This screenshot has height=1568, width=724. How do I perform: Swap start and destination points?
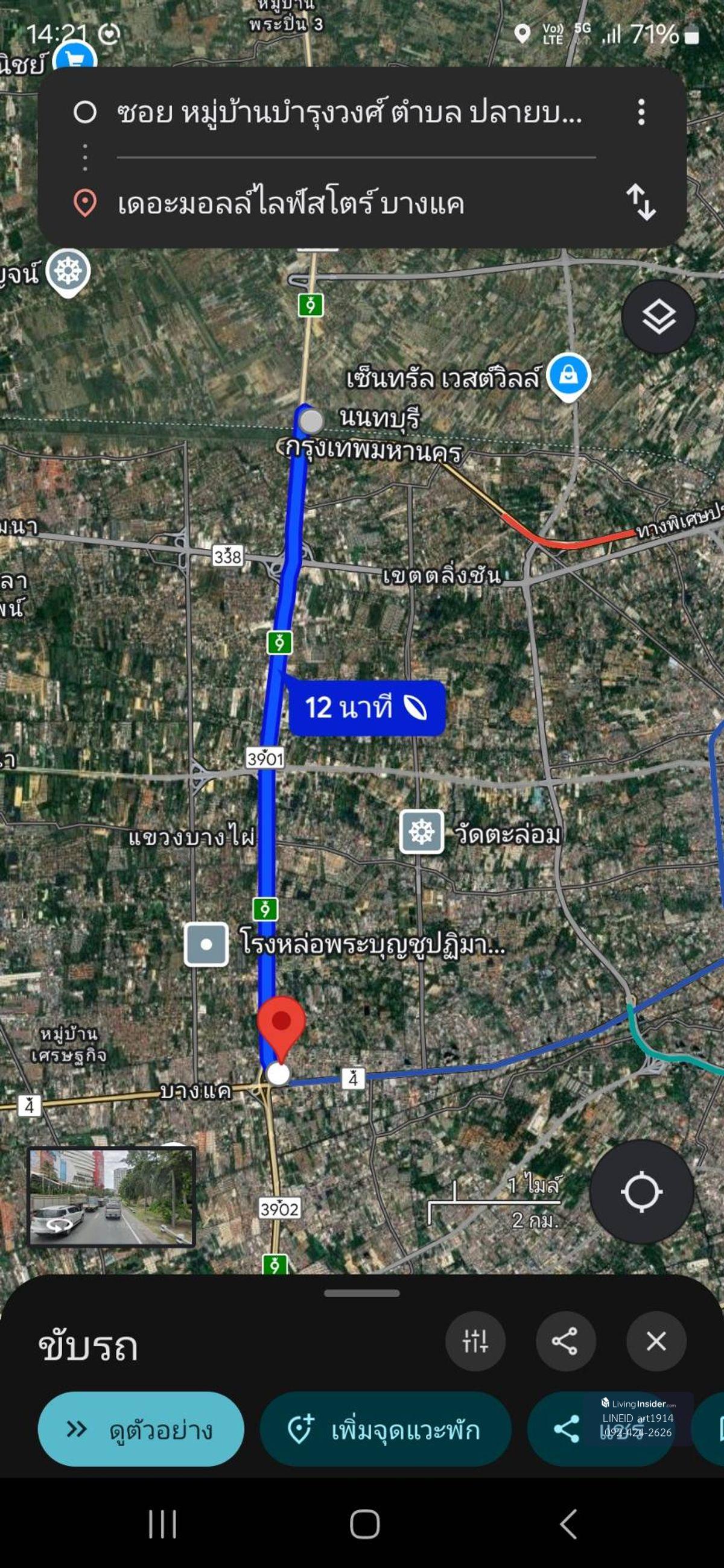[641, 202]
